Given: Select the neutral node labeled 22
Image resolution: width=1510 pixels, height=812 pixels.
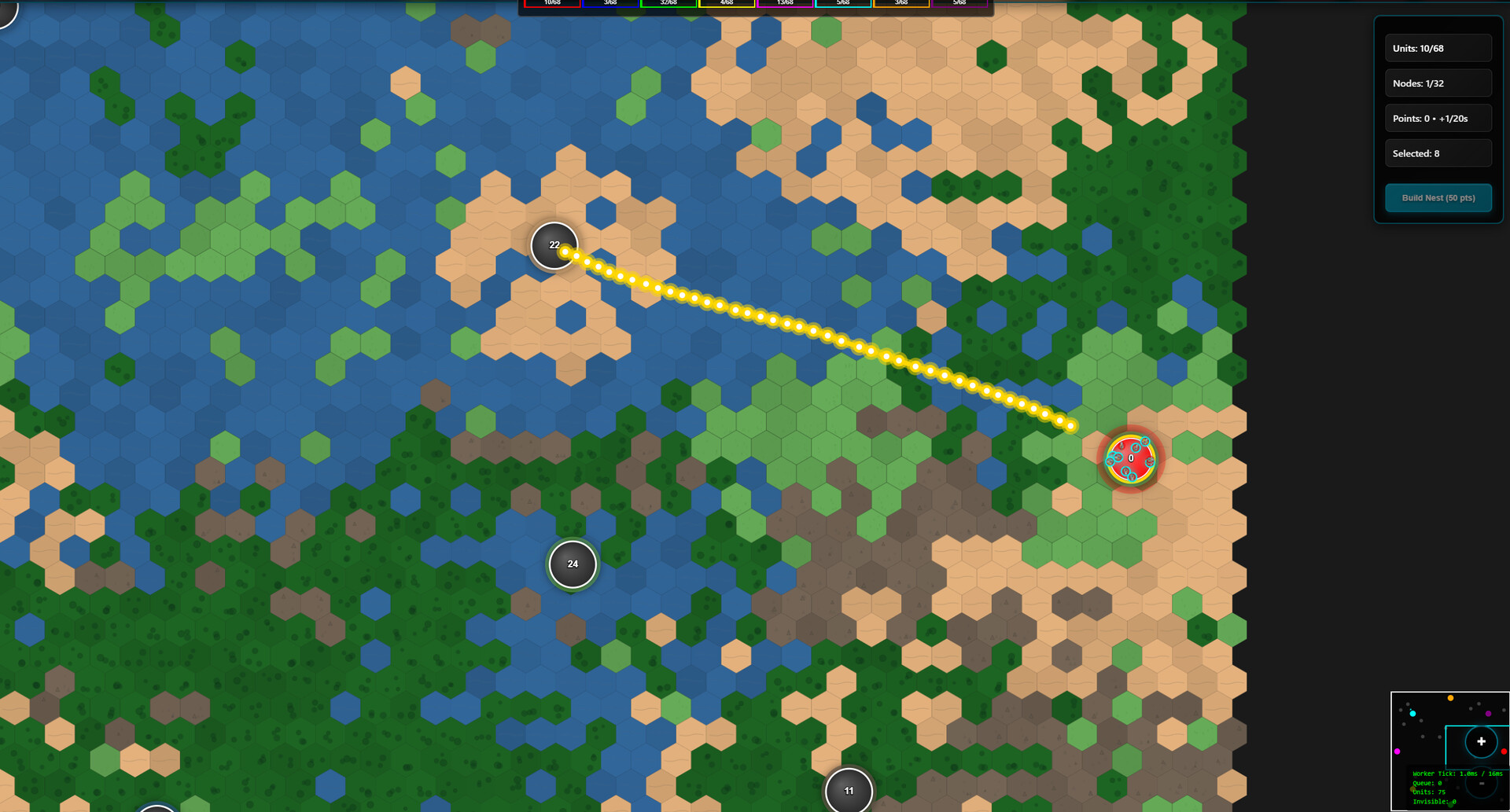Looking at the screenshot, I should [x=554, y=245].
